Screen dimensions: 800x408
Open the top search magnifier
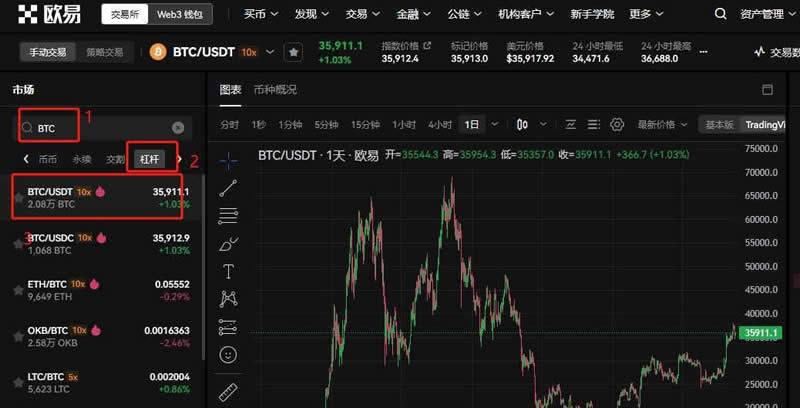(721, 14)
